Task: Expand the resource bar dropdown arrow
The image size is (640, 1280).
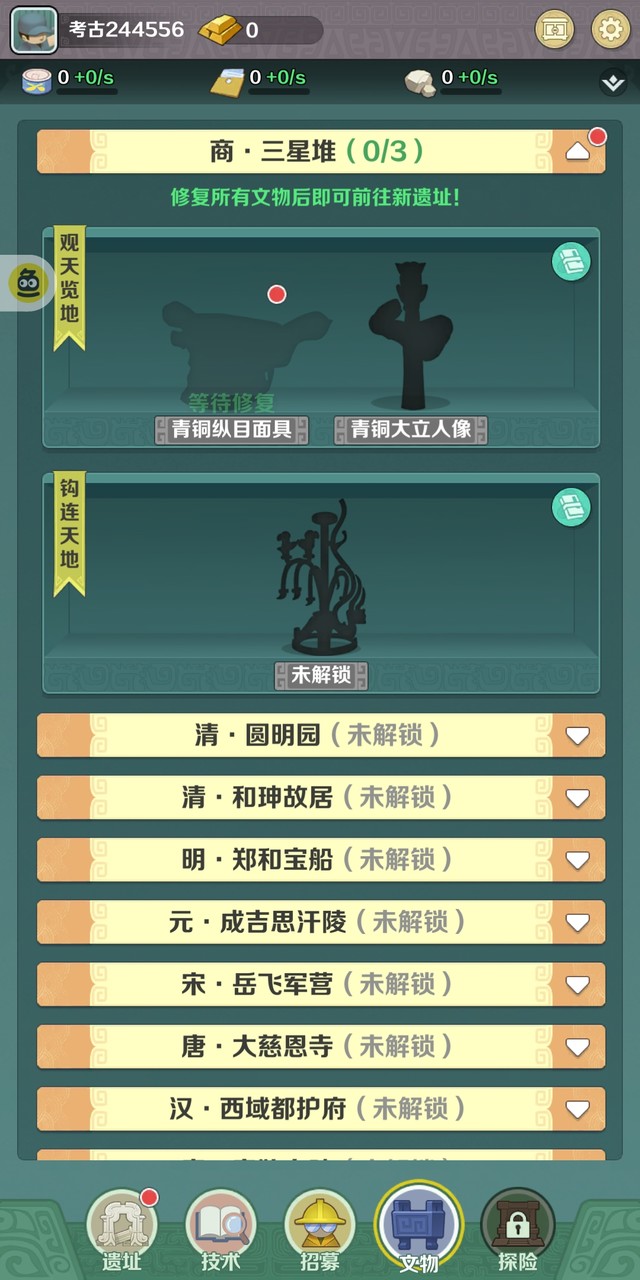Action: (x=613, y=82)
